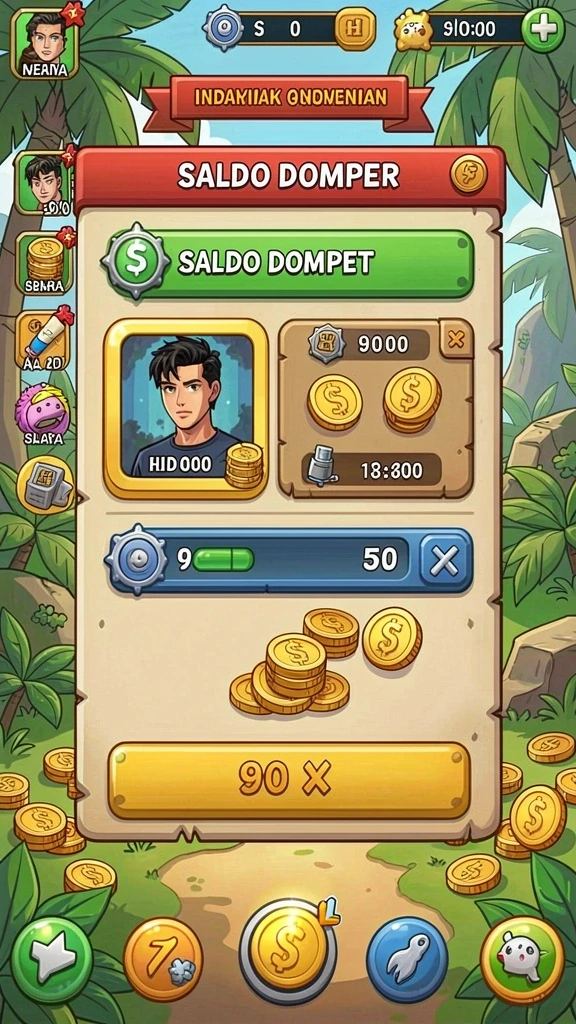
Task: Tap the blue rocket button at bottom
Action: pyautogui.click(x=408, y=959)
